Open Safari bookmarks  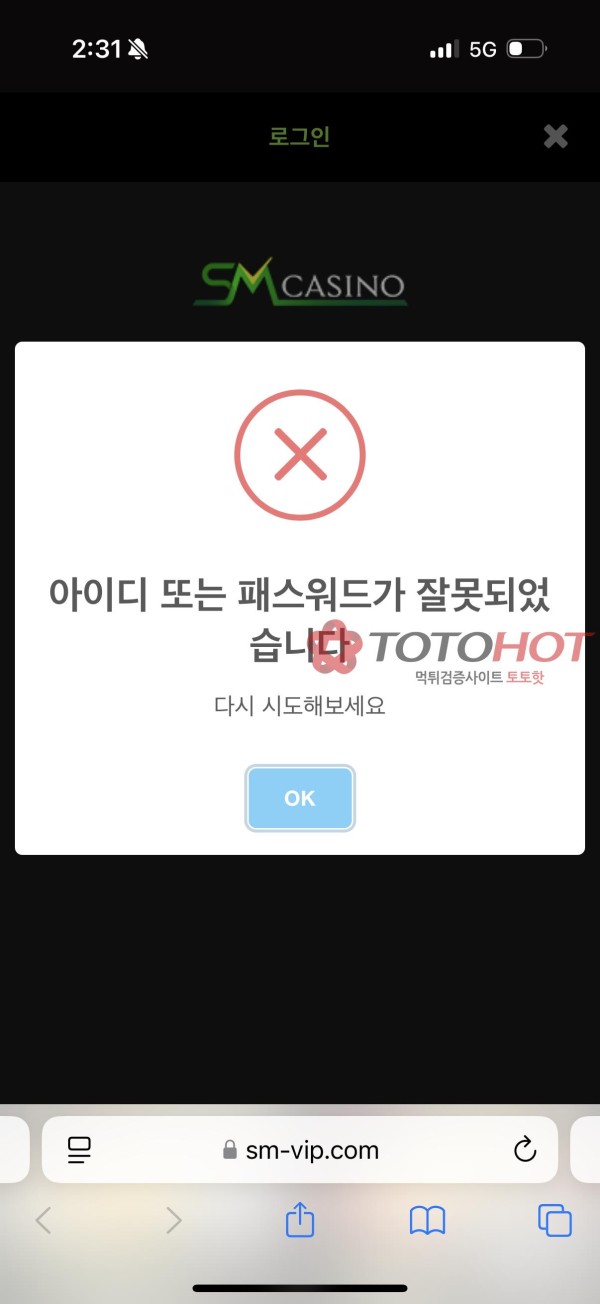click(x=427, y=1219)
